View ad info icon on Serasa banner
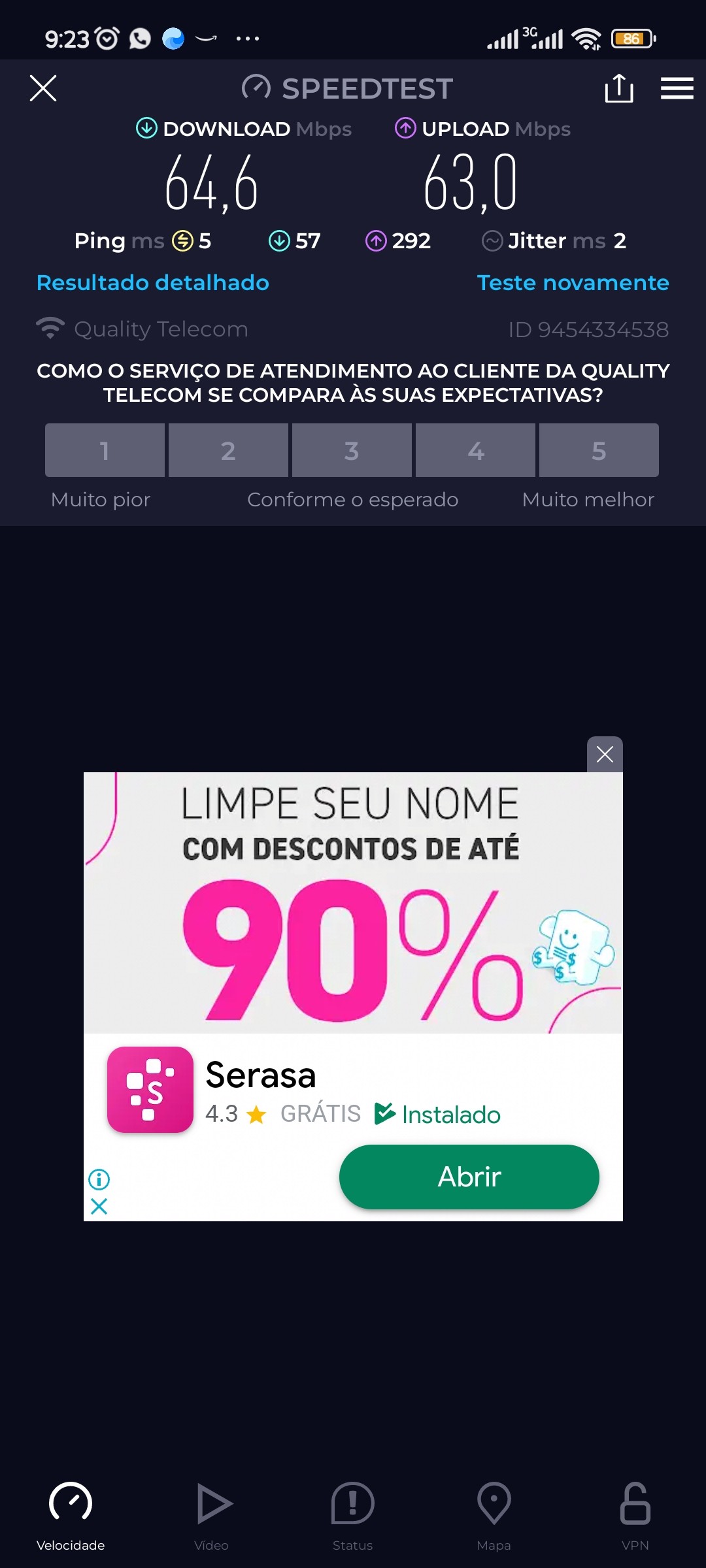The height and width of the screenshot is (1568, 706). (99, 1179)
